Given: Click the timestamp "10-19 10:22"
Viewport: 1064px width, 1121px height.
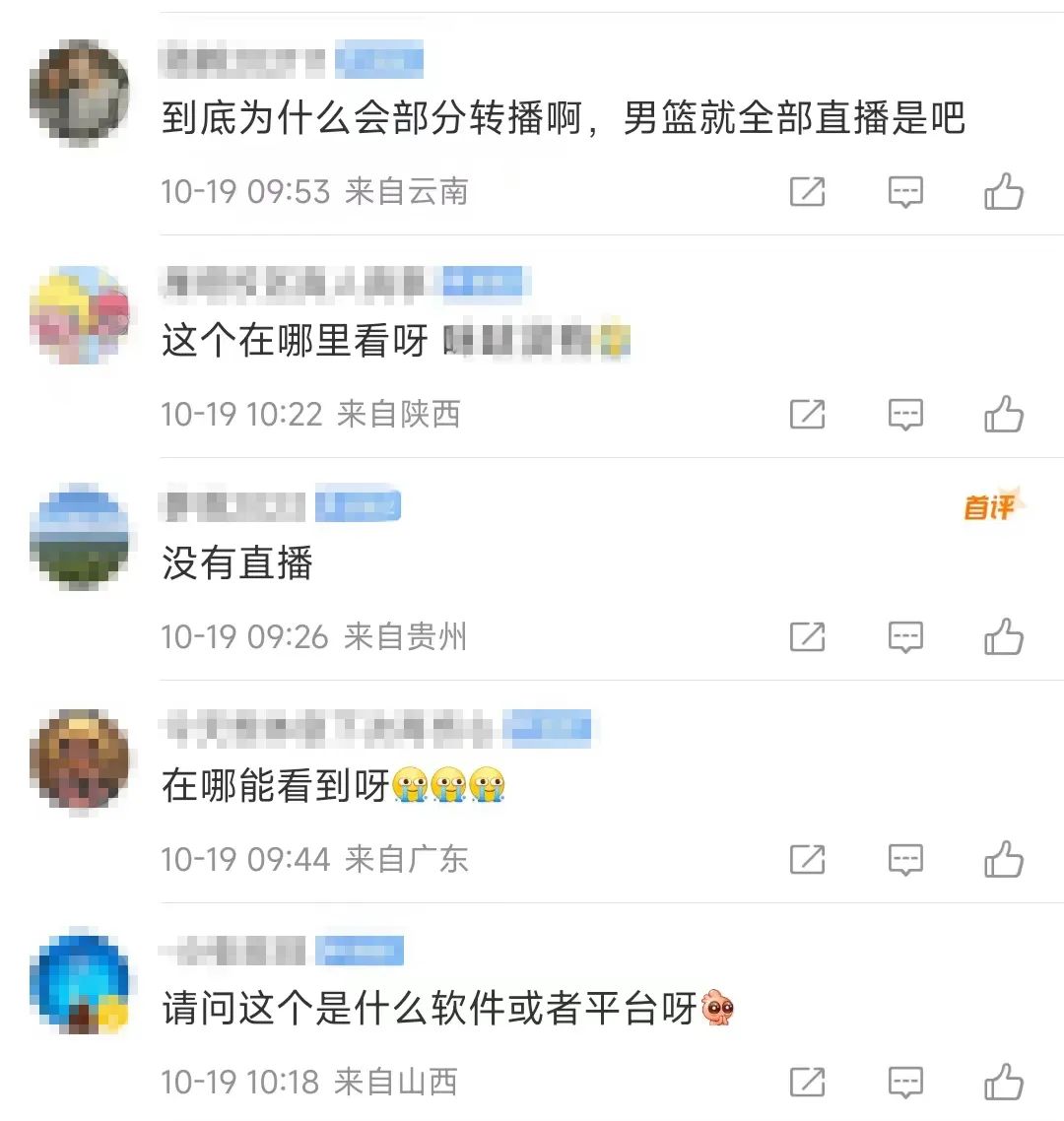Looking at the screenshot, I should point(243,415).
